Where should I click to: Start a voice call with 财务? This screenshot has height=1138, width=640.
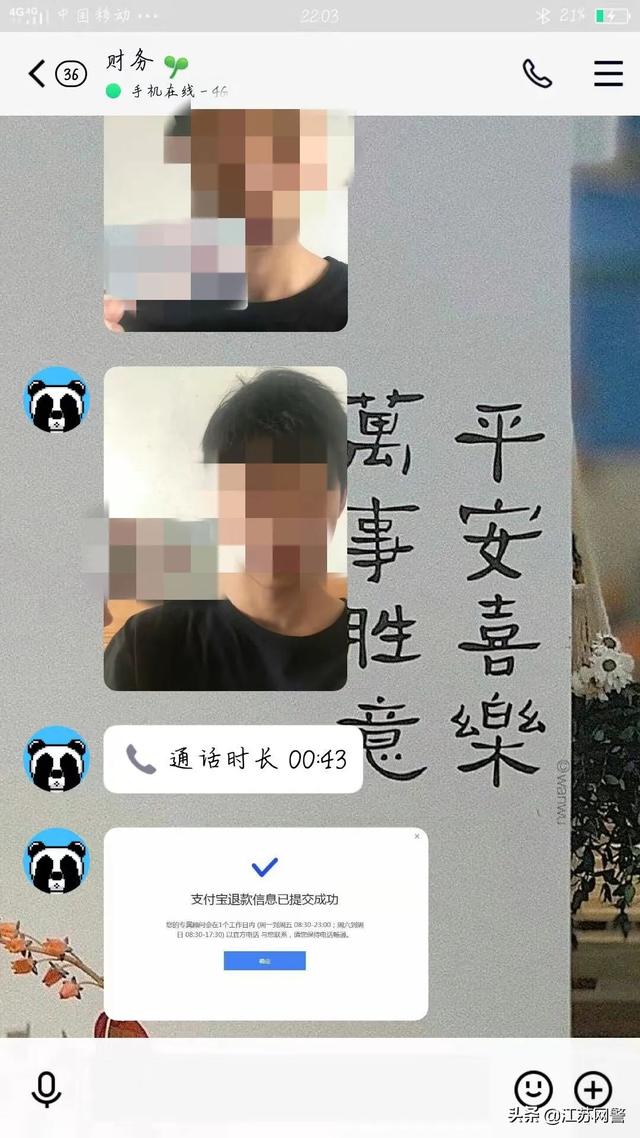(x=537, y=73)
